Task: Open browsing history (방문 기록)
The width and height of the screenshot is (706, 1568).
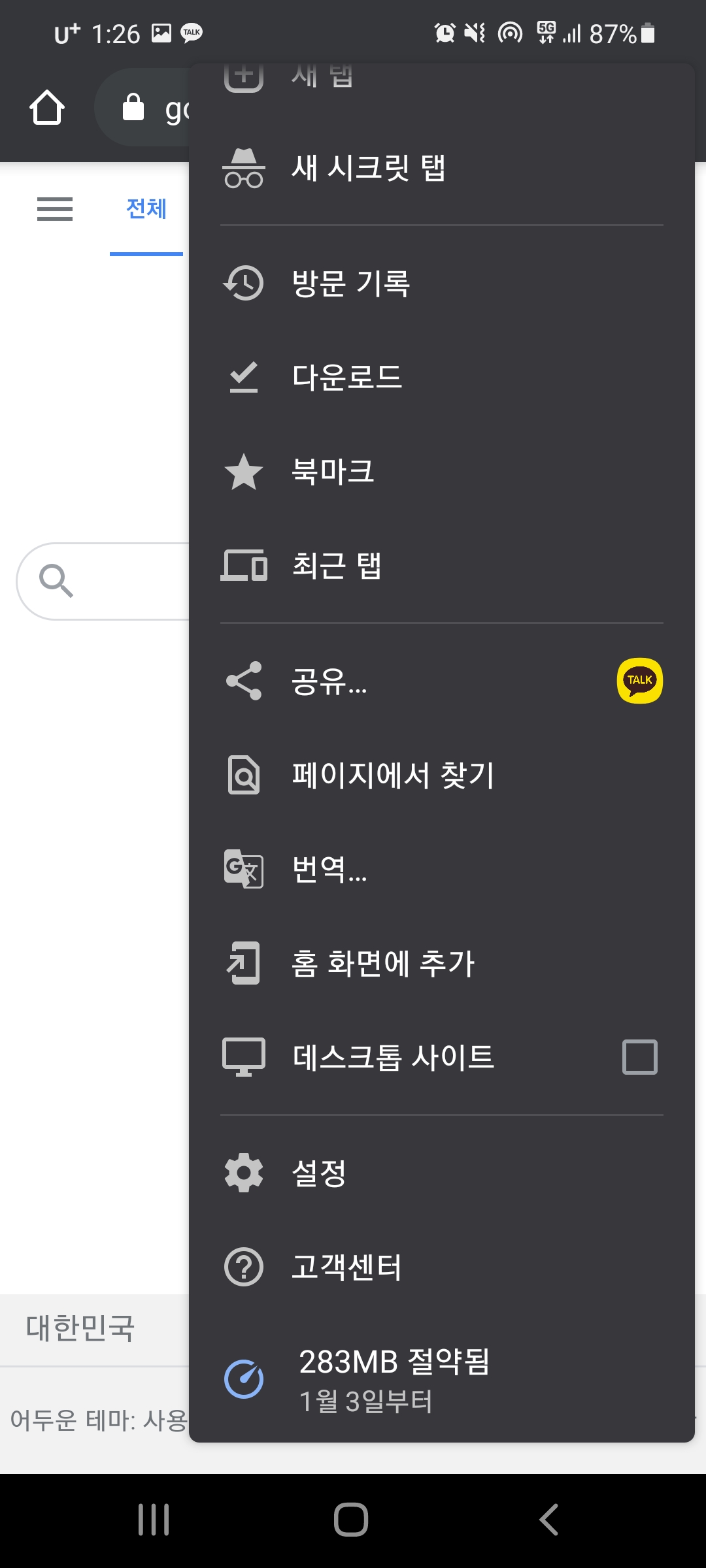Action: [x=441, y=283]
